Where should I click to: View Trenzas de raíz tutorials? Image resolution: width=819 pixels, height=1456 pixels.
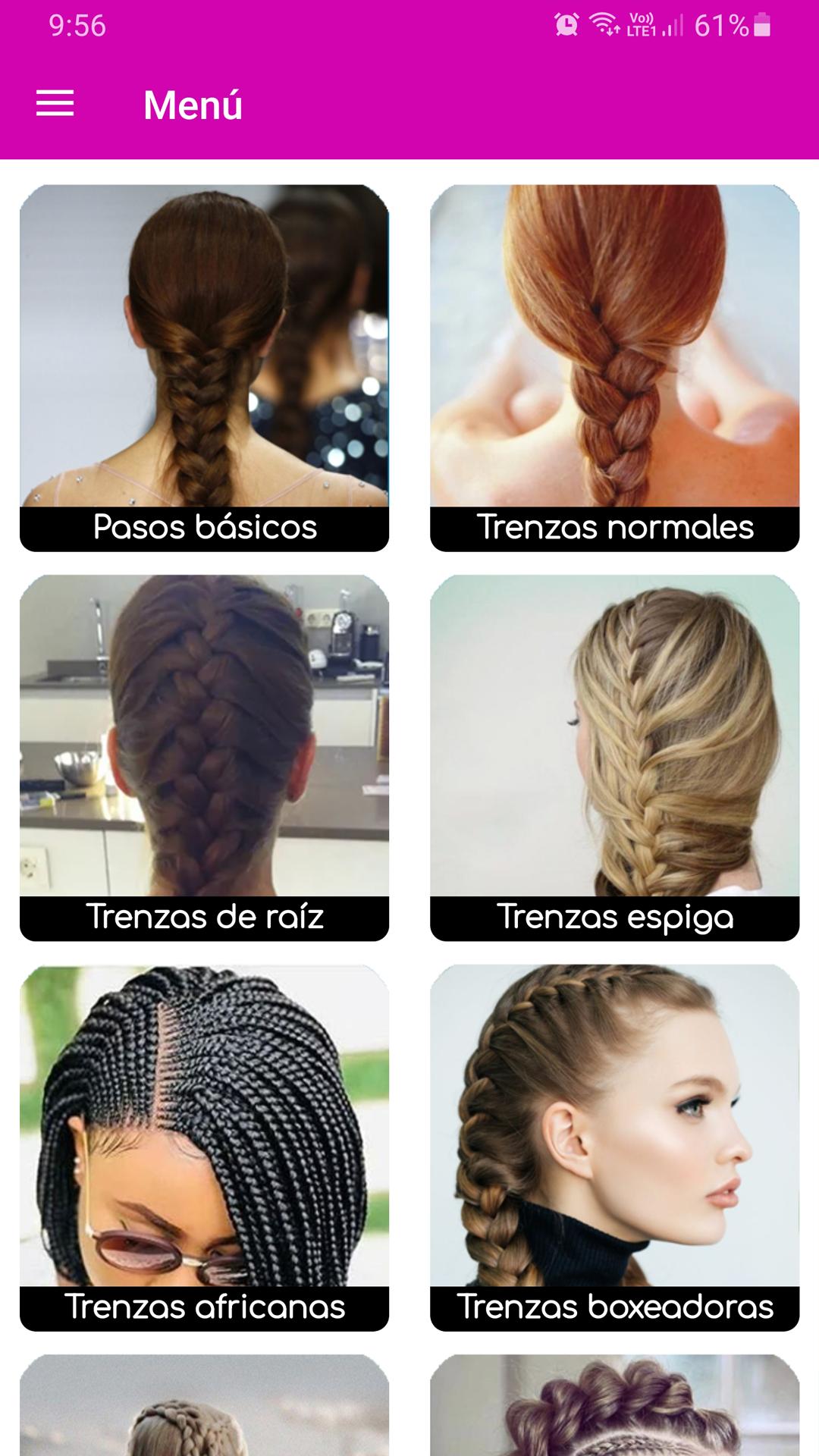pos(205,758)
